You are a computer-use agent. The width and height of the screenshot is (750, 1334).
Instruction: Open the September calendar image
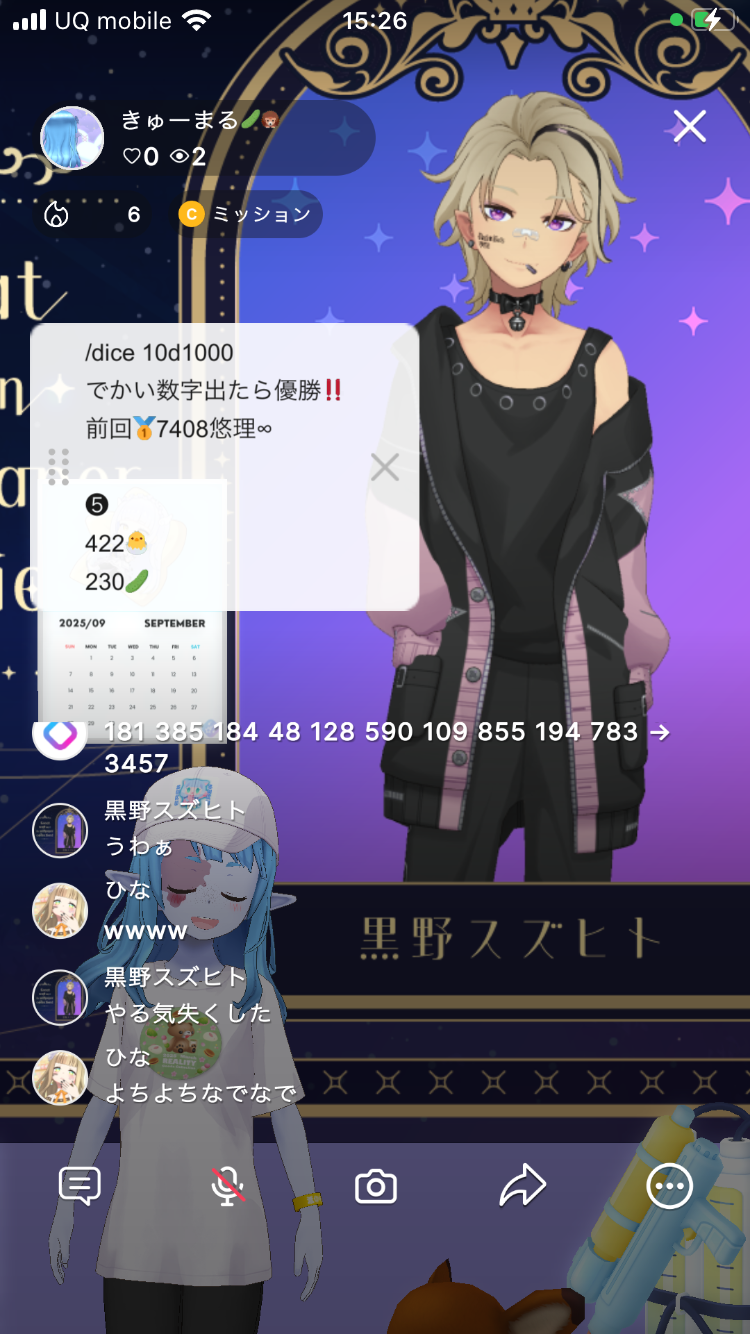pyautogui.click(x=132, y=665)
